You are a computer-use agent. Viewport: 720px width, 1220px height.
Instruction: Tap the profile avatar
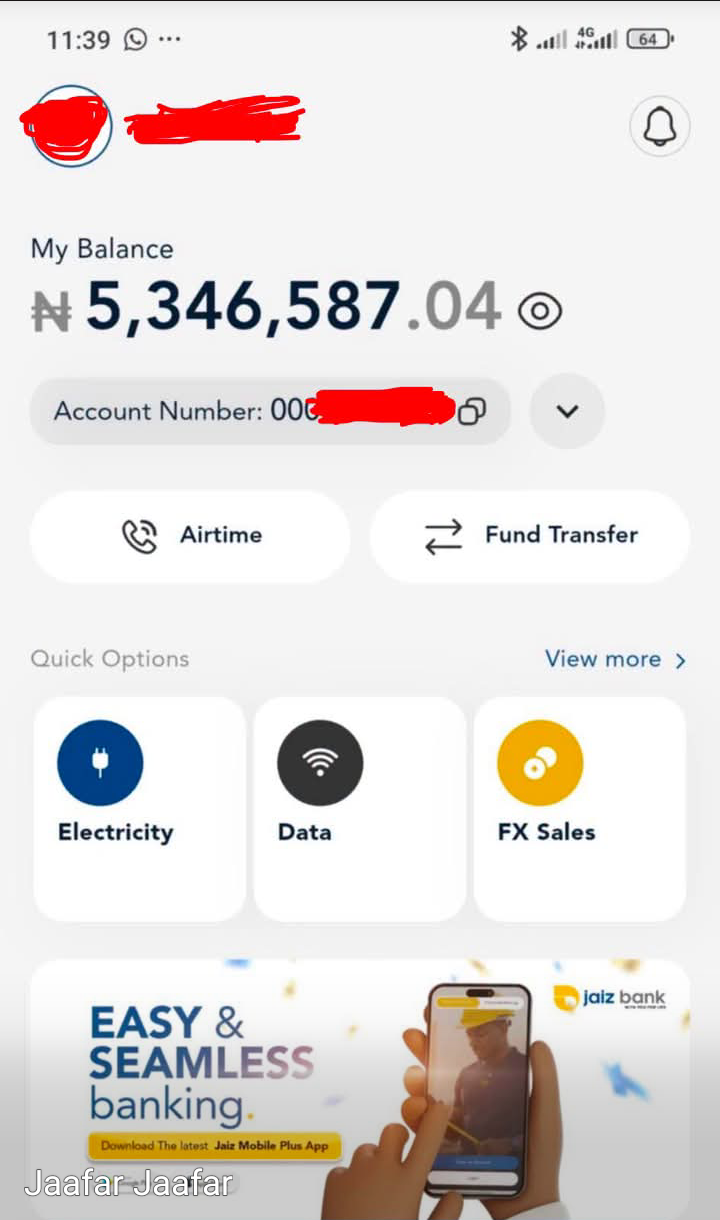coord(70,126)
